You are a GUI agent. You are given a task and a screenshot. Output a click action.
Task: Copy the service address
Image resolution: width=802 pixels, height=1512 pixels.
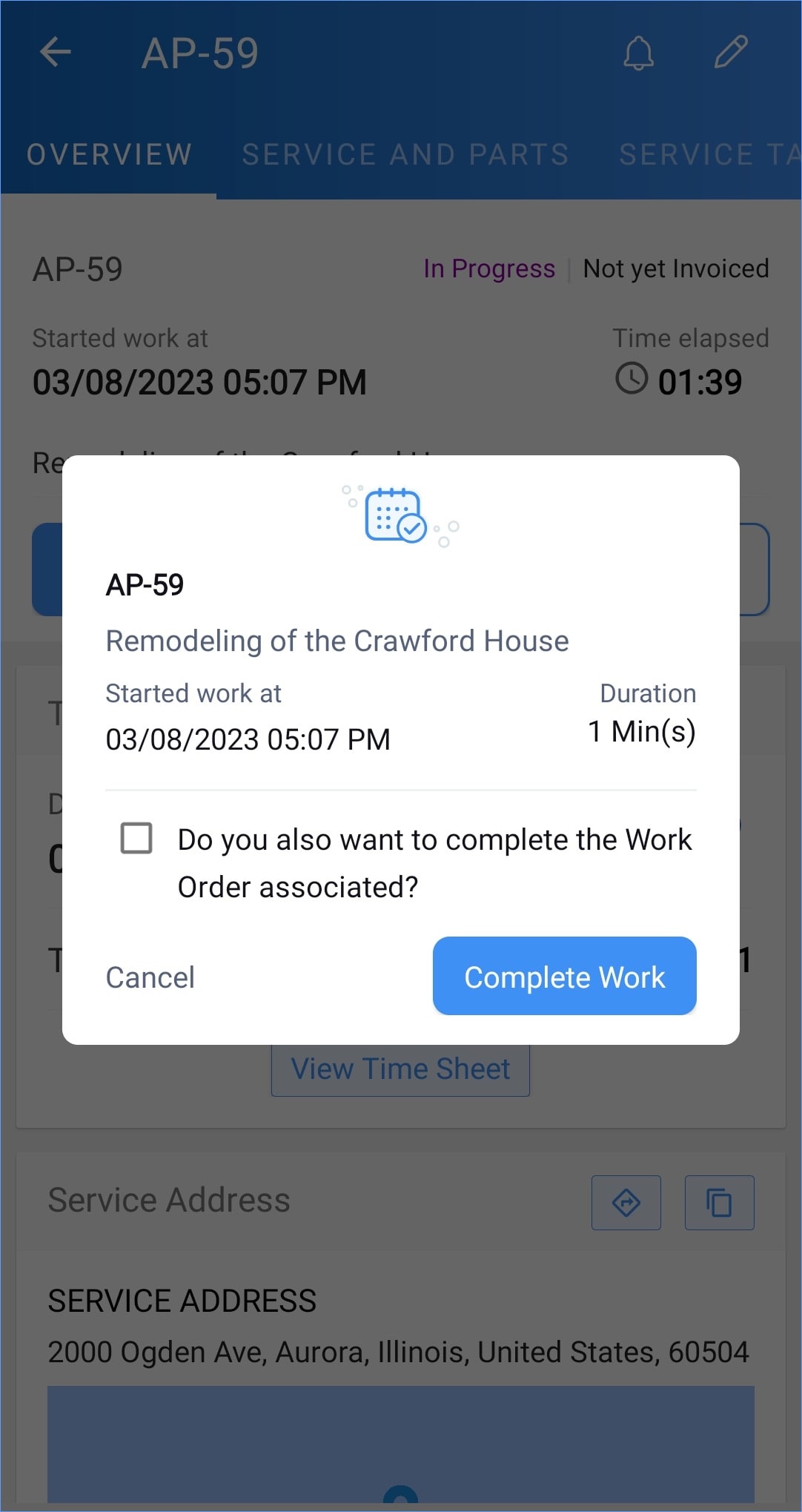(719, 1202)
